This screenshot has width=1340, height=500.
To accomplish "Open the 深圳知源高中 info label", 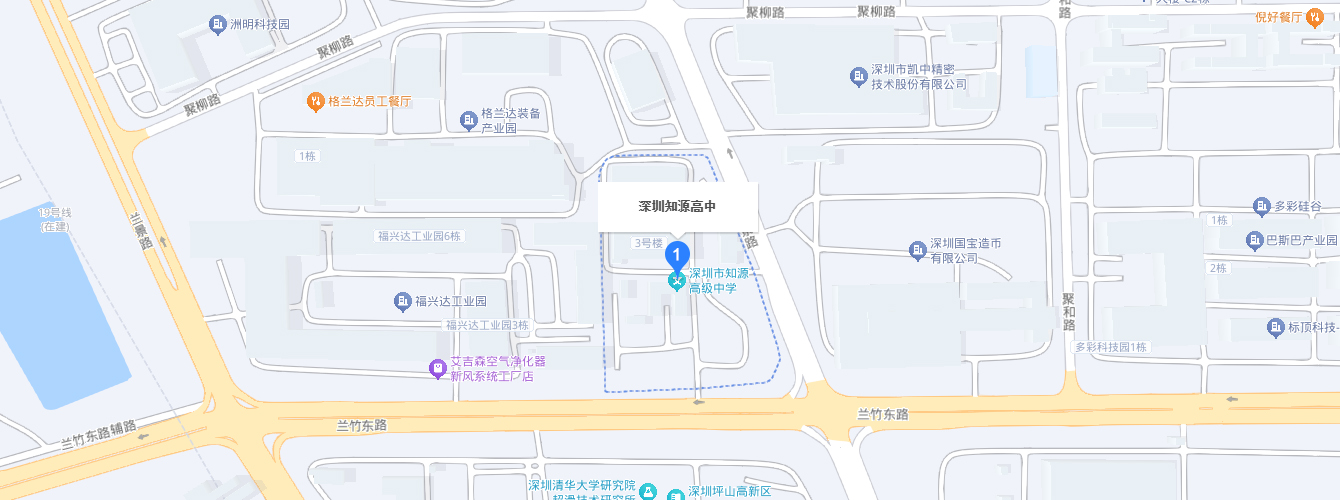I will click(678, 207).
